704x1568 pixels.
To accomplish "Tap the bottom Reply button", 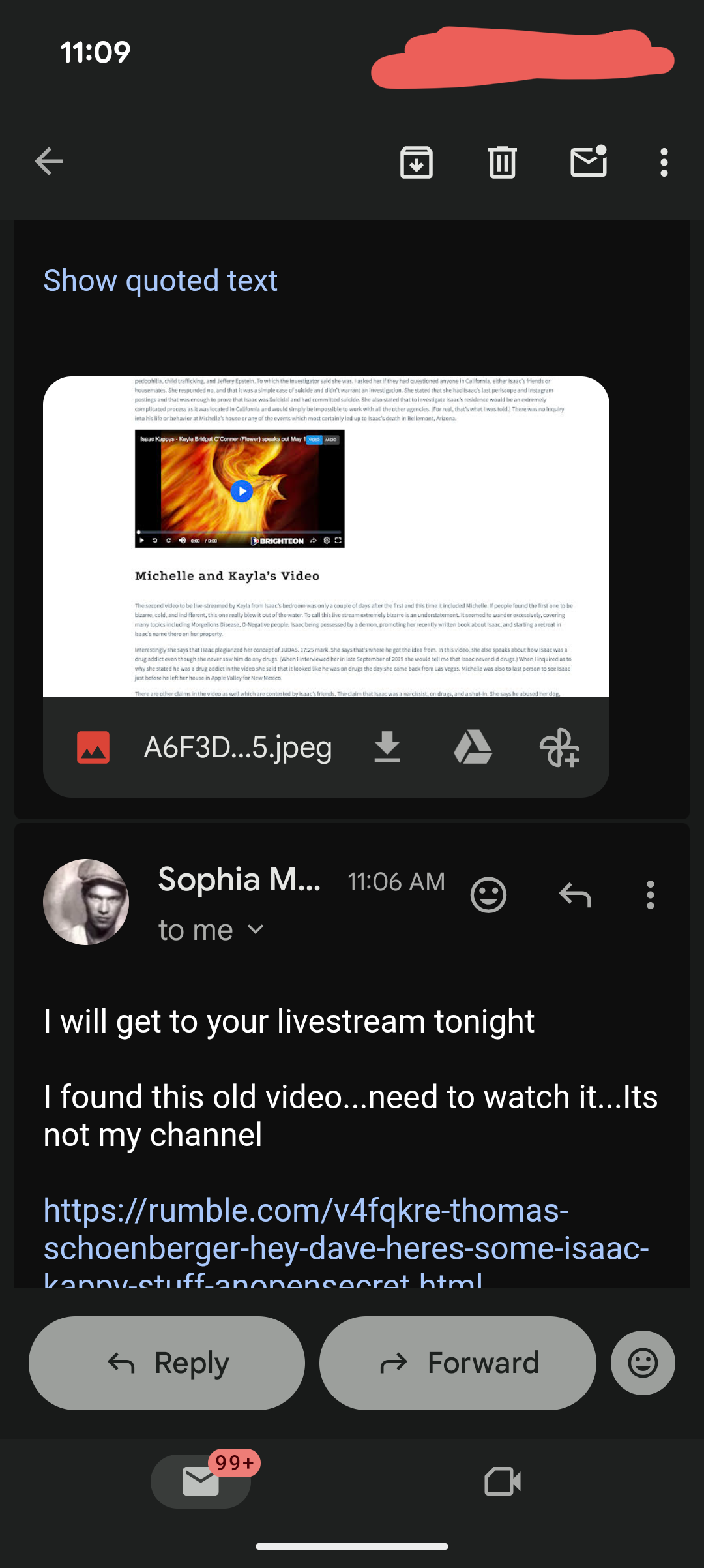I will [x=167, y=1363].
